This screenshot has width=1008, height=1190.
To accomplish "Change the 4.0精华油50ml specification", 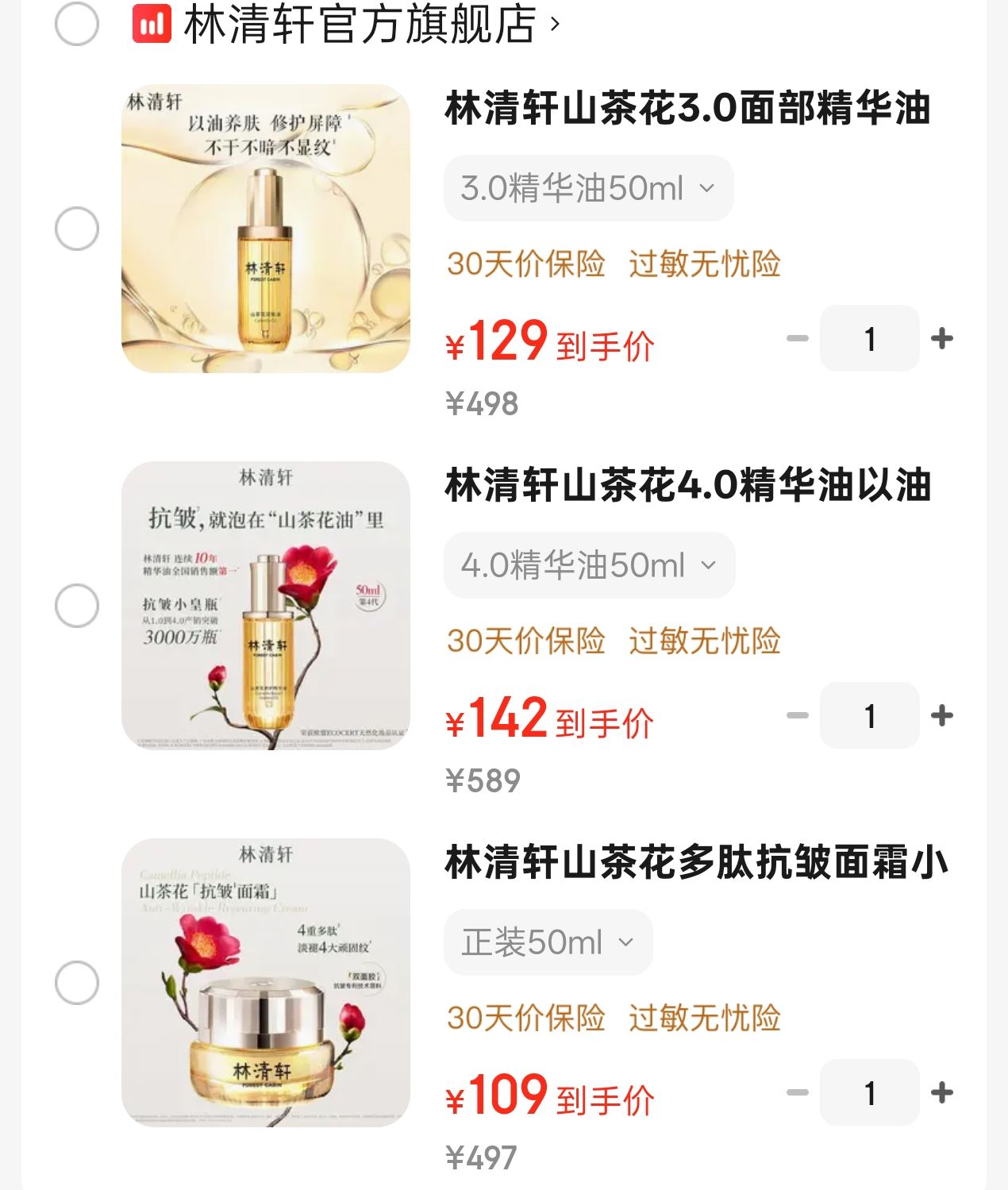I will [x=589, y=566].
